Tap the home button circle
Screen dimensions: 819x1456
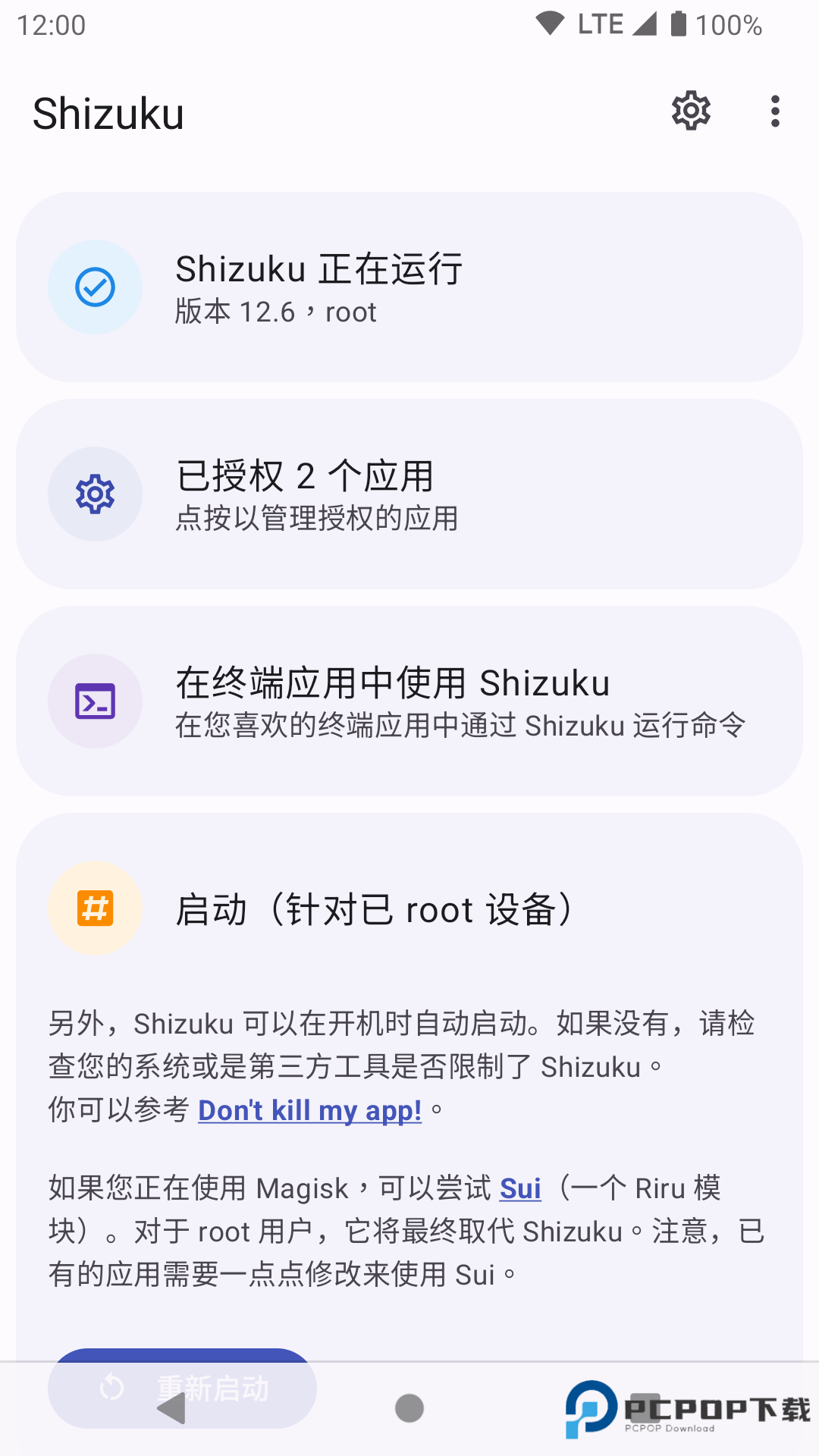pyautogui.click(x=409, y=1407)
